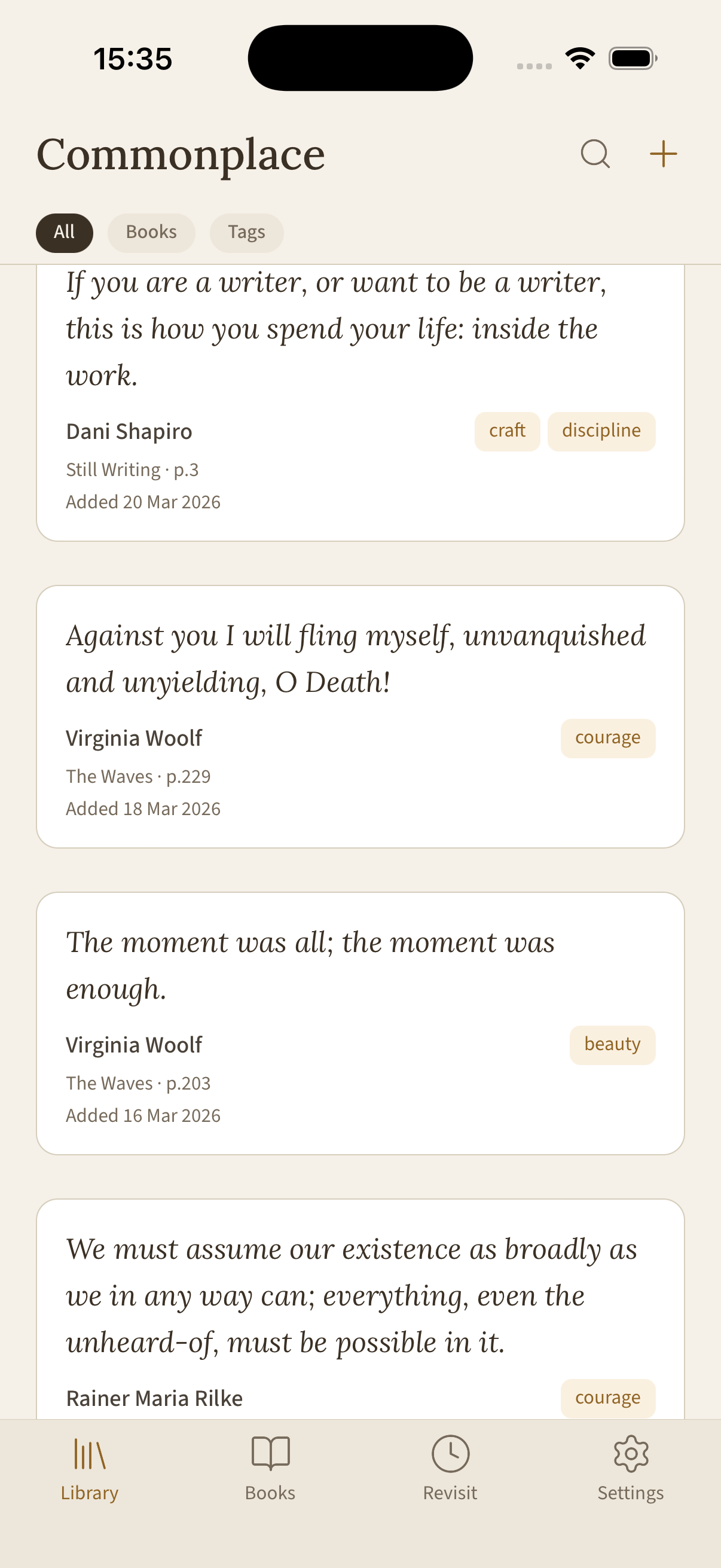
Task: Tap the craft tag
Action: pyautogui.click(x=506, y=431)
